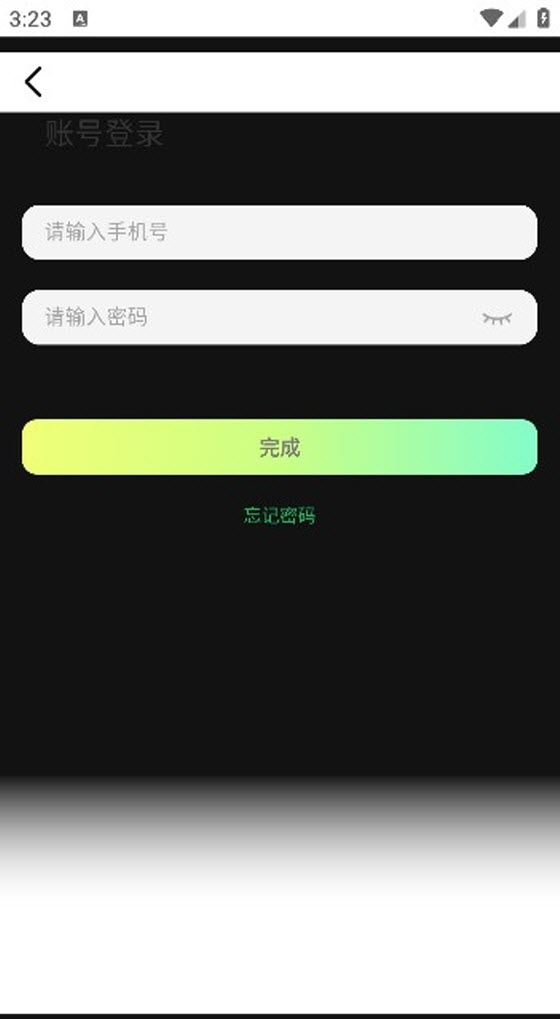Viewport: 560px width, 1019px height.
Task: Tap the 完成 button to log in
Action: 279,447
